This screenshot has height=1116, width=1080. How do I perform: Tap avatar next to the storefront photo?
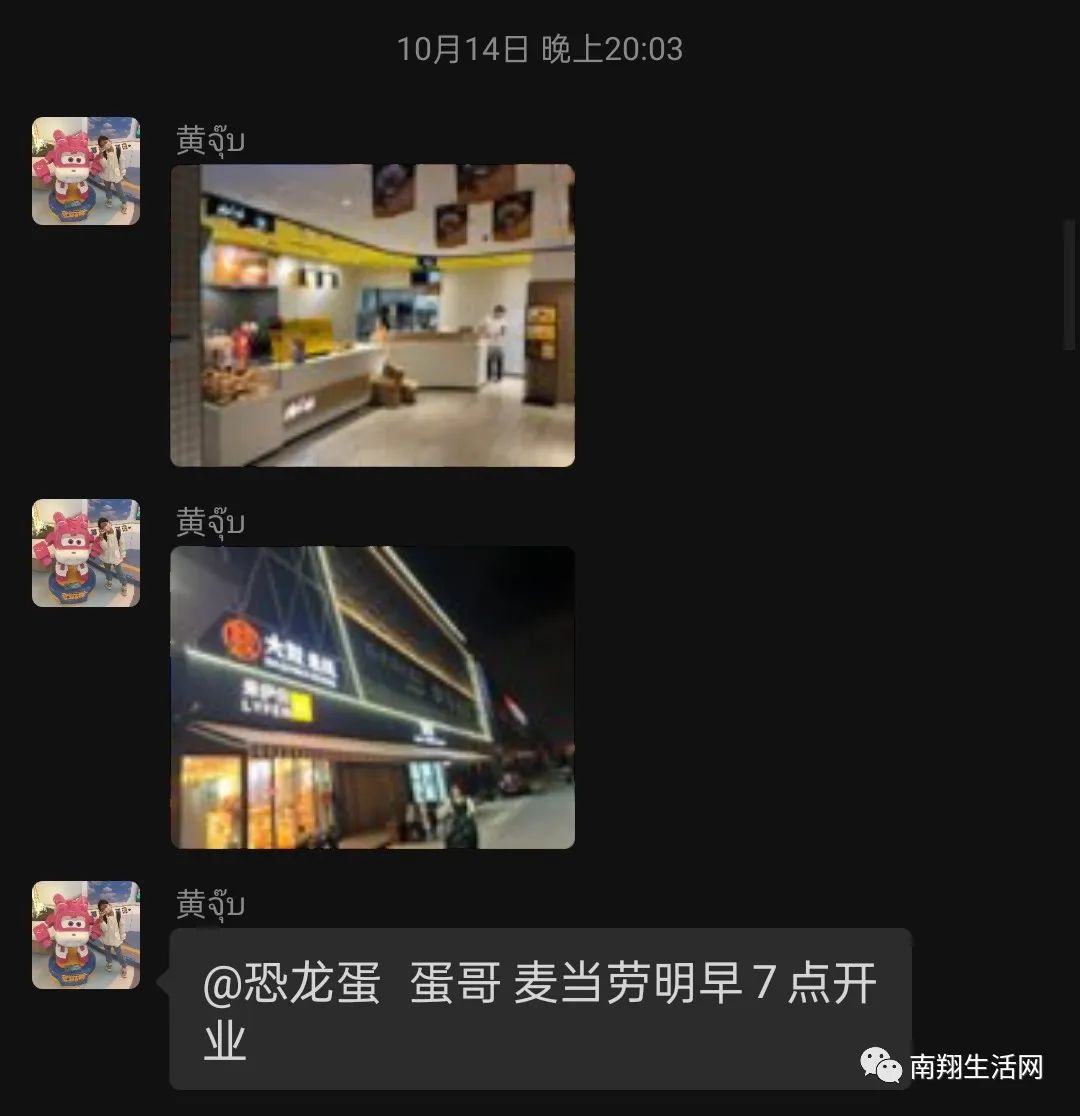pyautogui.click(x=86, y=553)
